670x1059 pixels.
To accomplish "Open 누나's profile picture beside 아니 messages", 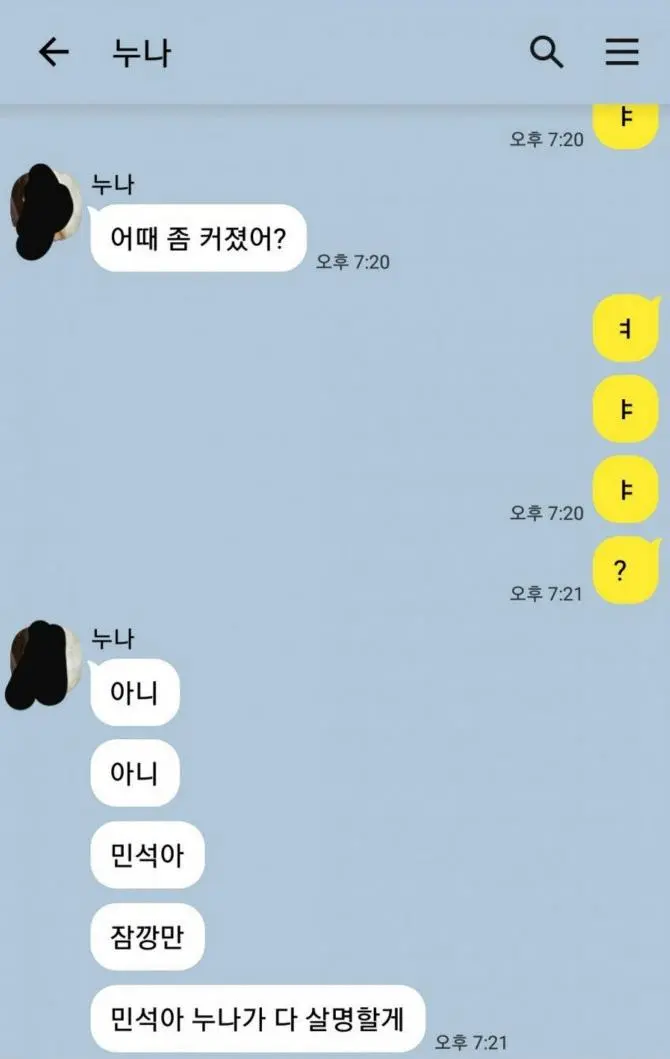I will [43, 660].
